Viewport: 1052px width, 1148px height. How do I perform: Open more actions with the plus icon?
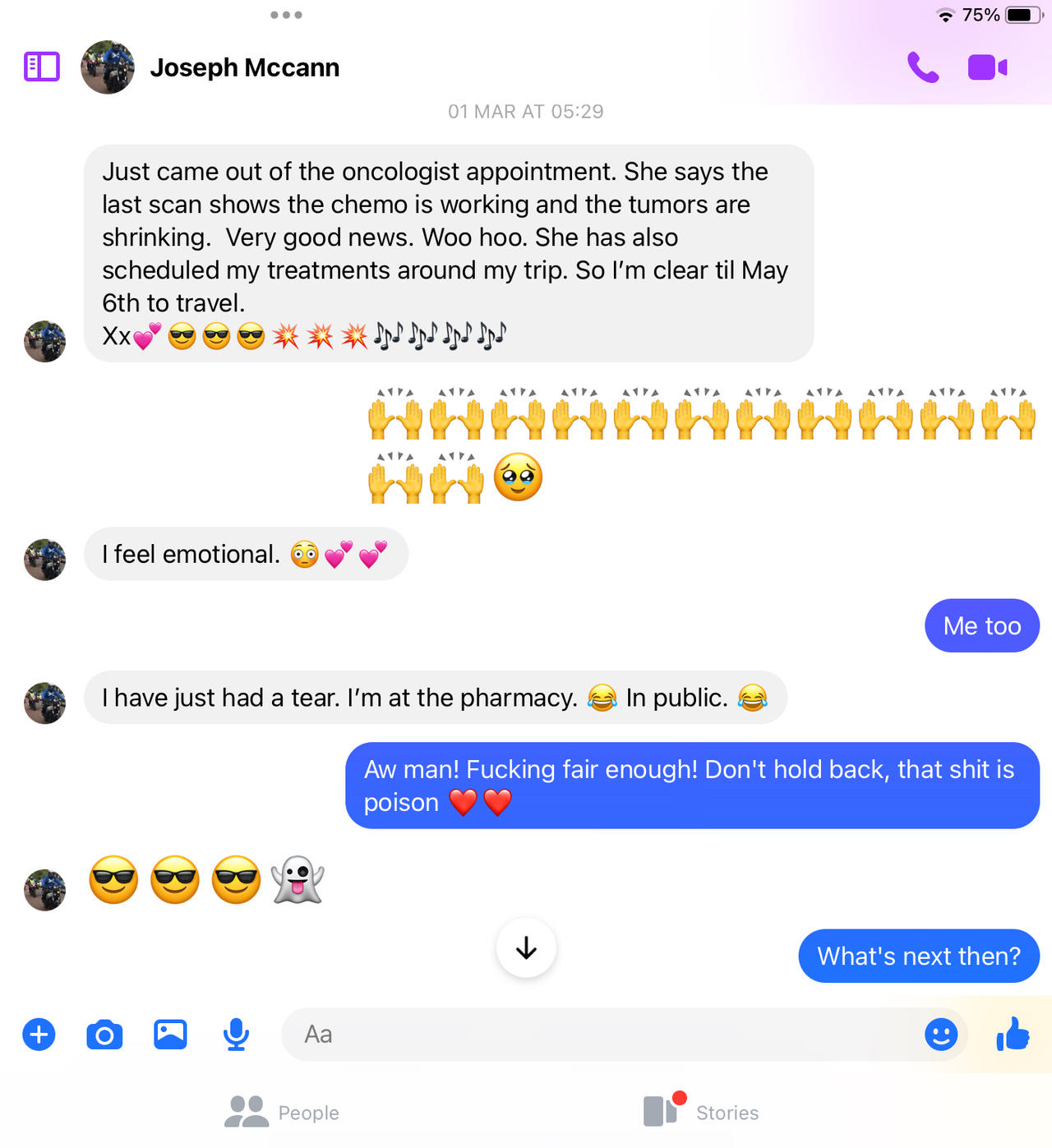coord(39,1034)
